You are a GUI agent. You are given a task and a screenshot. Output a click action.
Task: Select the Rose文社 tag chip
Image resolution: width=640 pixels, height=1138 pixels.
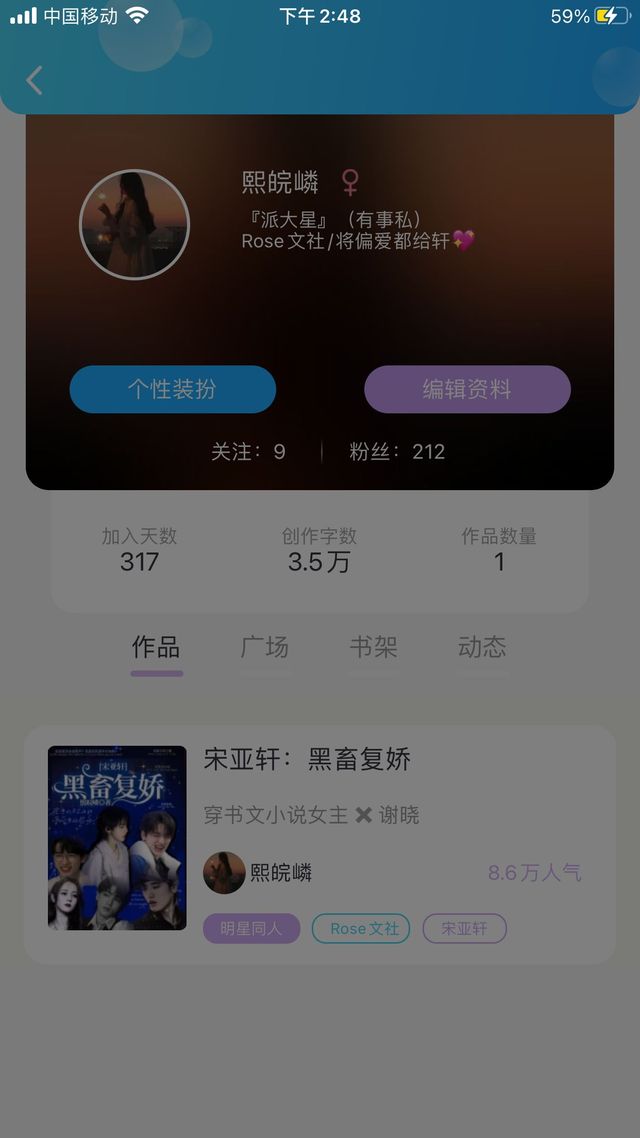361,929
